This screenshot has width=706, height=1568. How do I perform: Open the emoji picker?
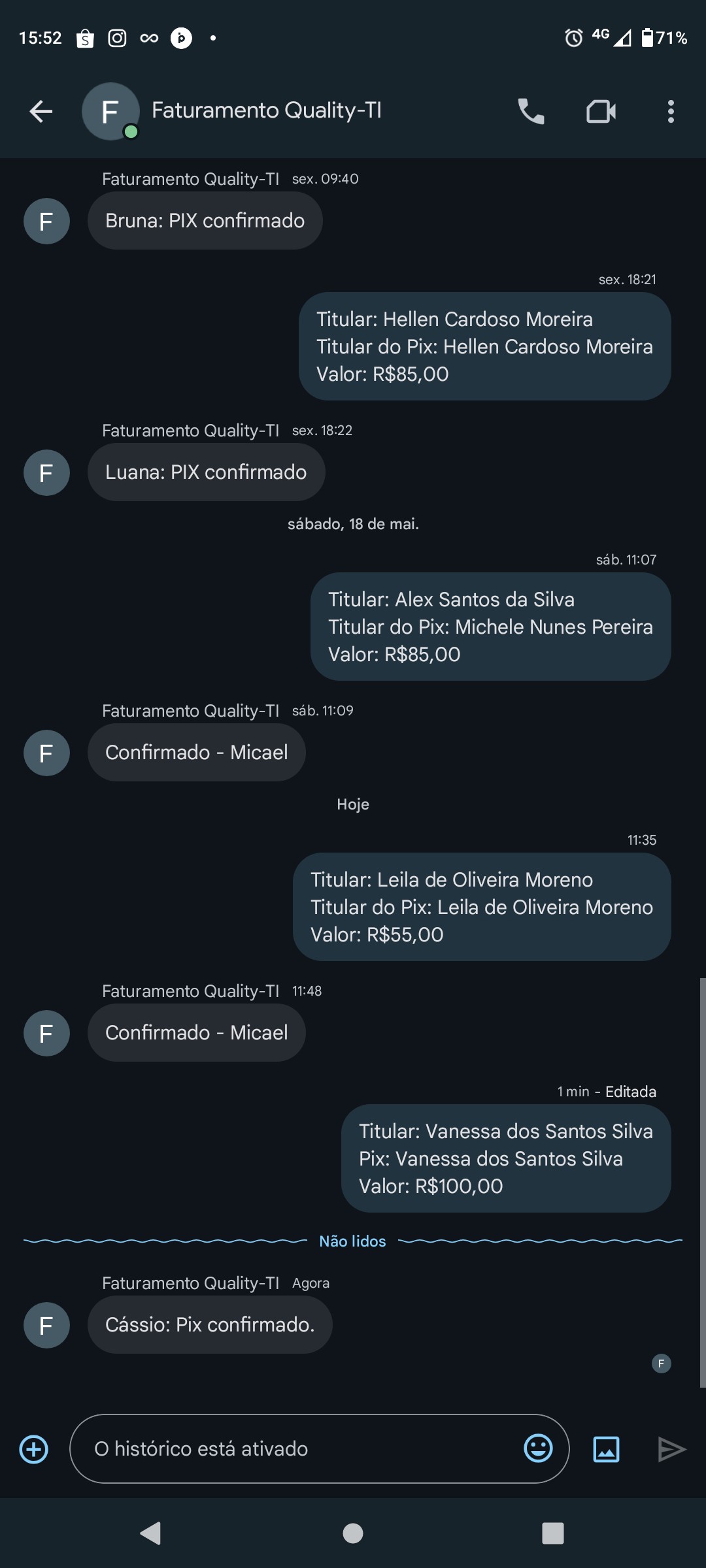coord(538,1449)
